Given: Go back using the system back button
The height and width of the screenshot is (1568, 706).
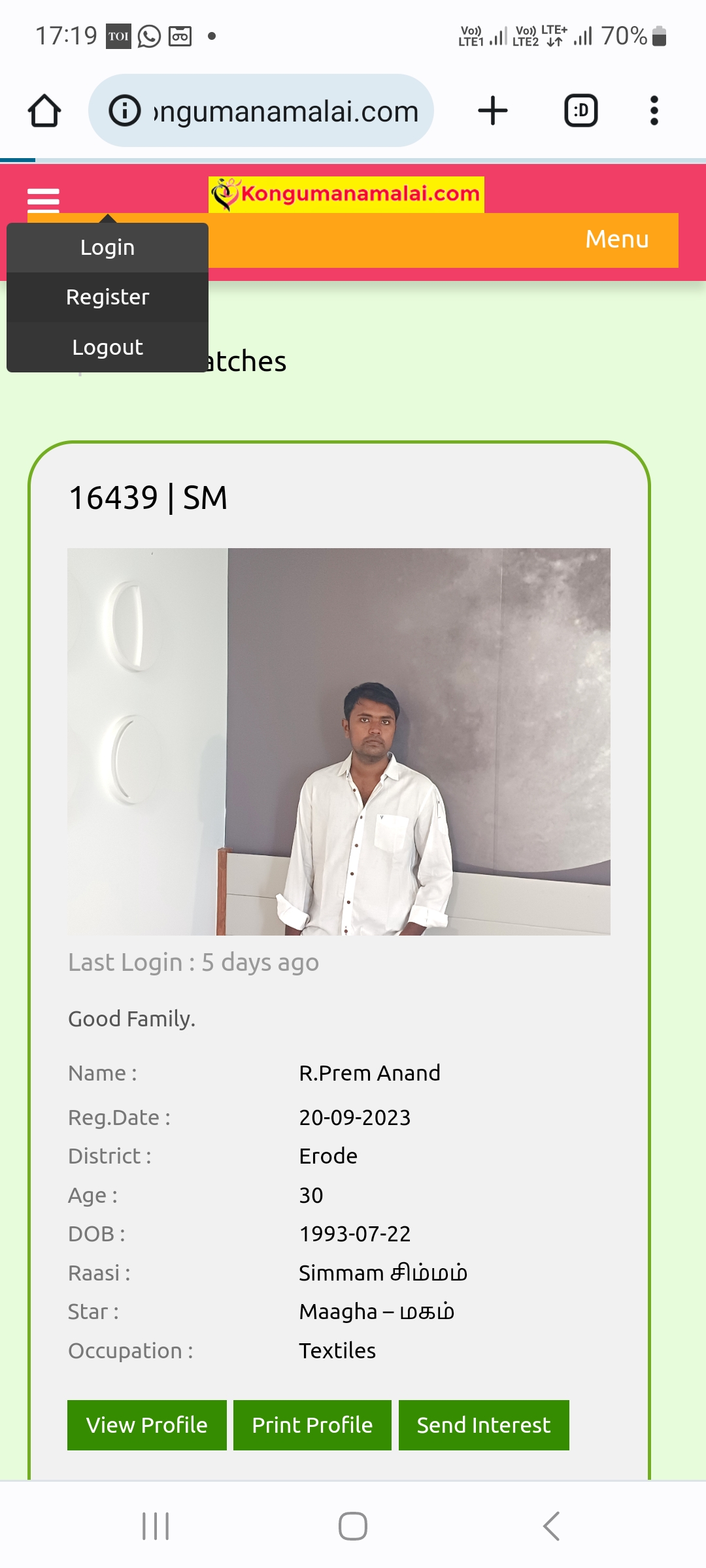Looking at the screenshot, I should pyautogui.click(x=551, y=1526).
